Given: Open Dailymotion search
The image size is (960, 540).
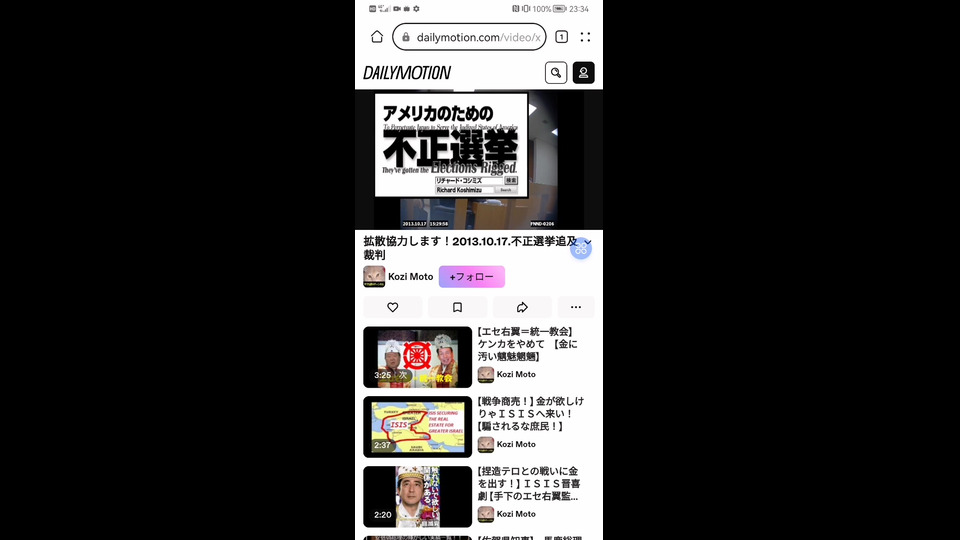Looking at the screenshot, I should tap(556, 72).
